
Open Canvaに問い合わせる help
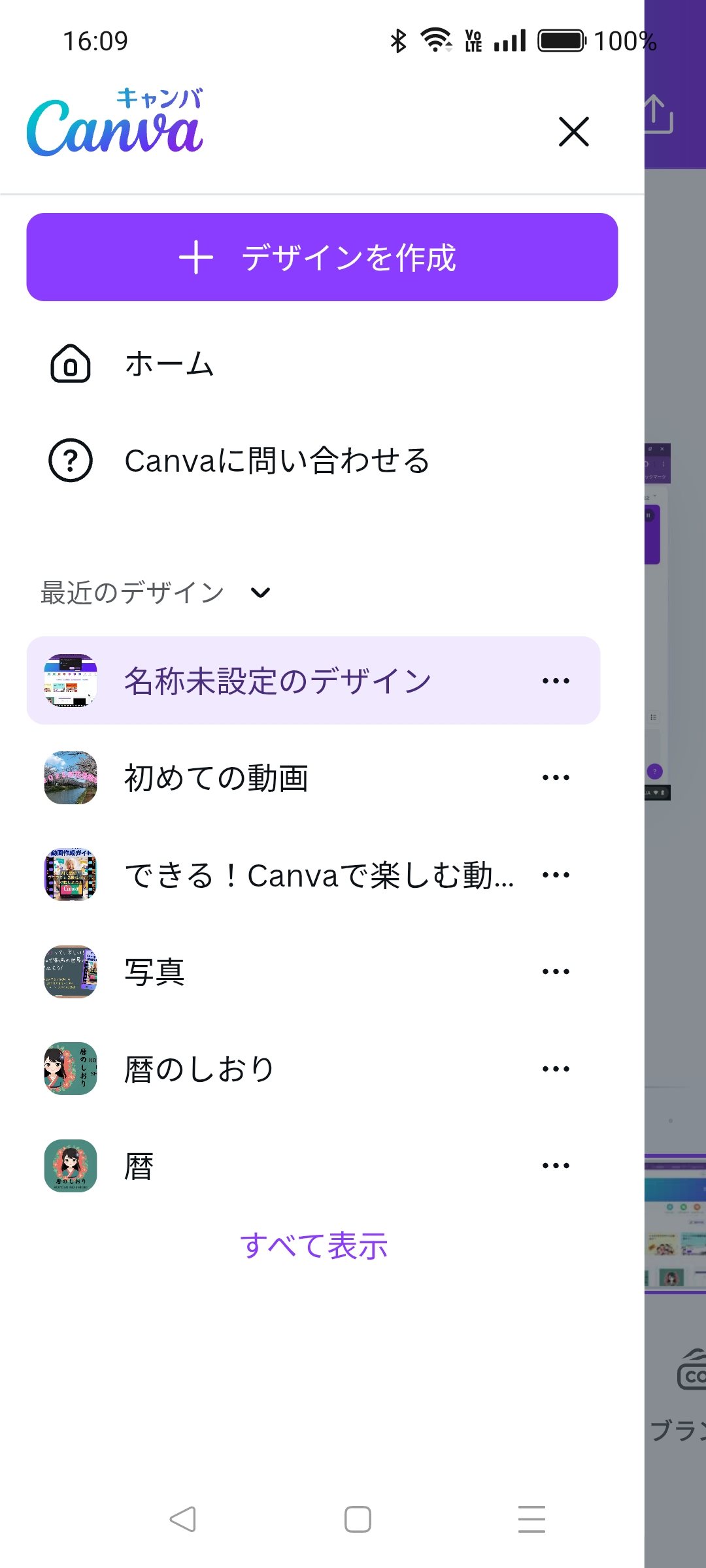coord(276,461)
